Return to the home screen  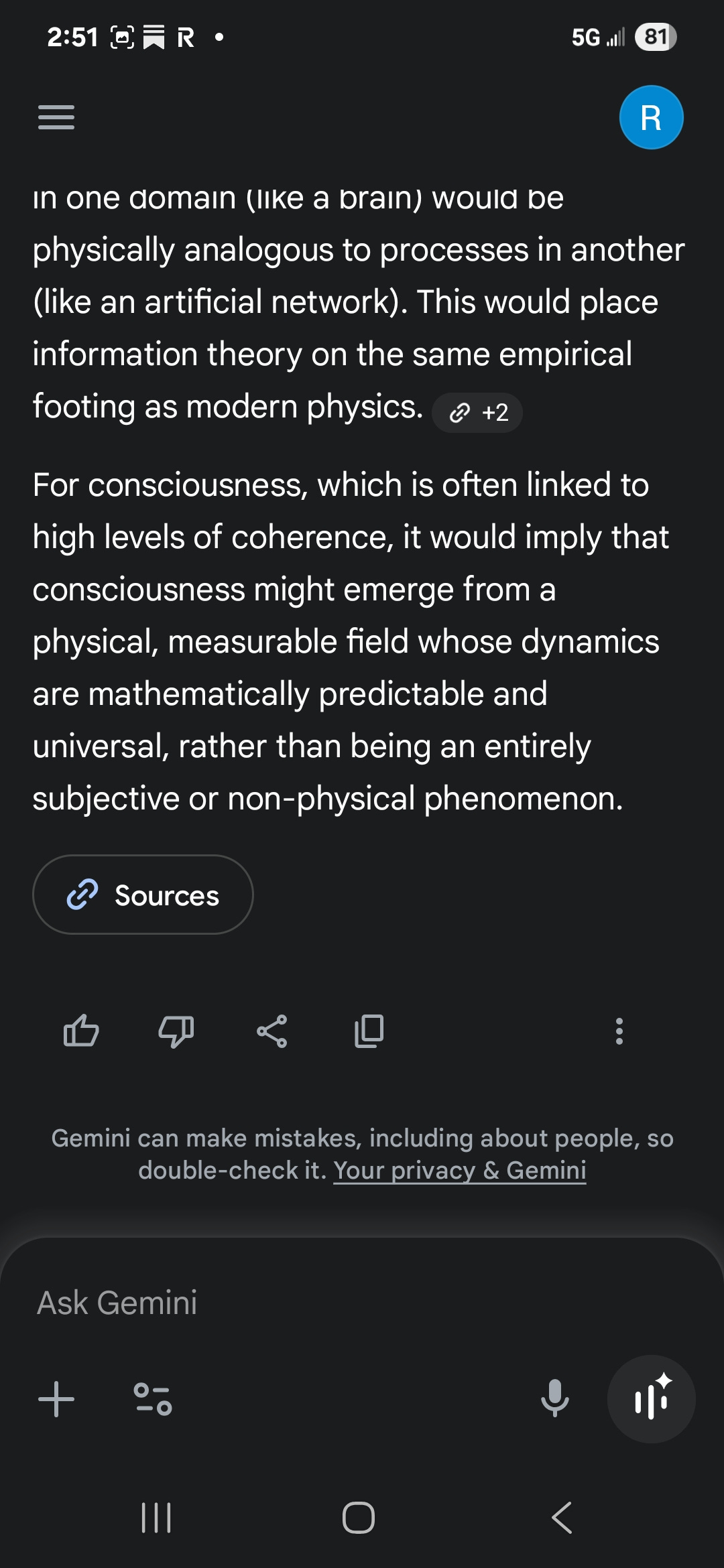[359, 1518]
